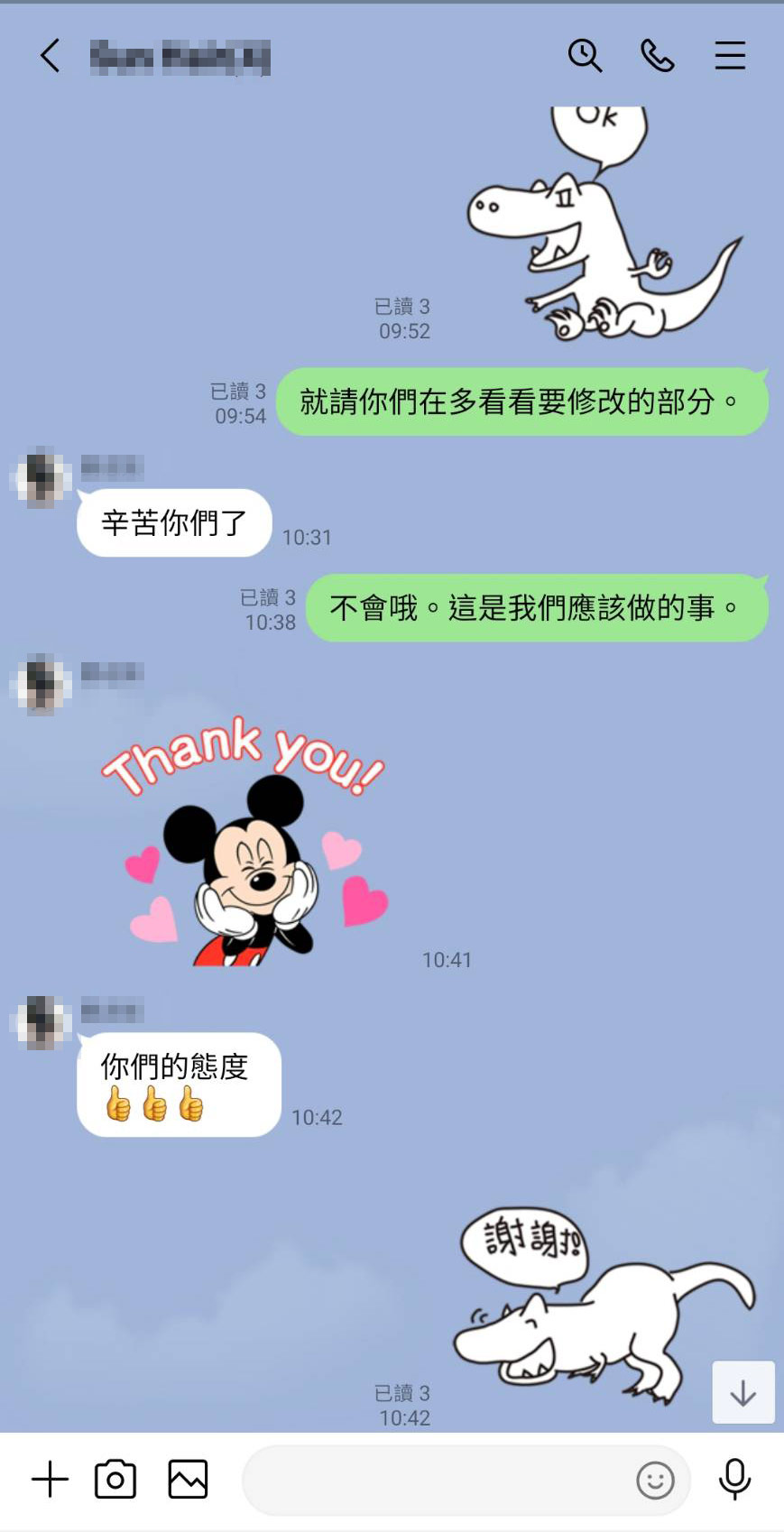Search within this conversation
Viewport: 784px width, 1532px height.
pyautogui.click(x=585, y=56)
